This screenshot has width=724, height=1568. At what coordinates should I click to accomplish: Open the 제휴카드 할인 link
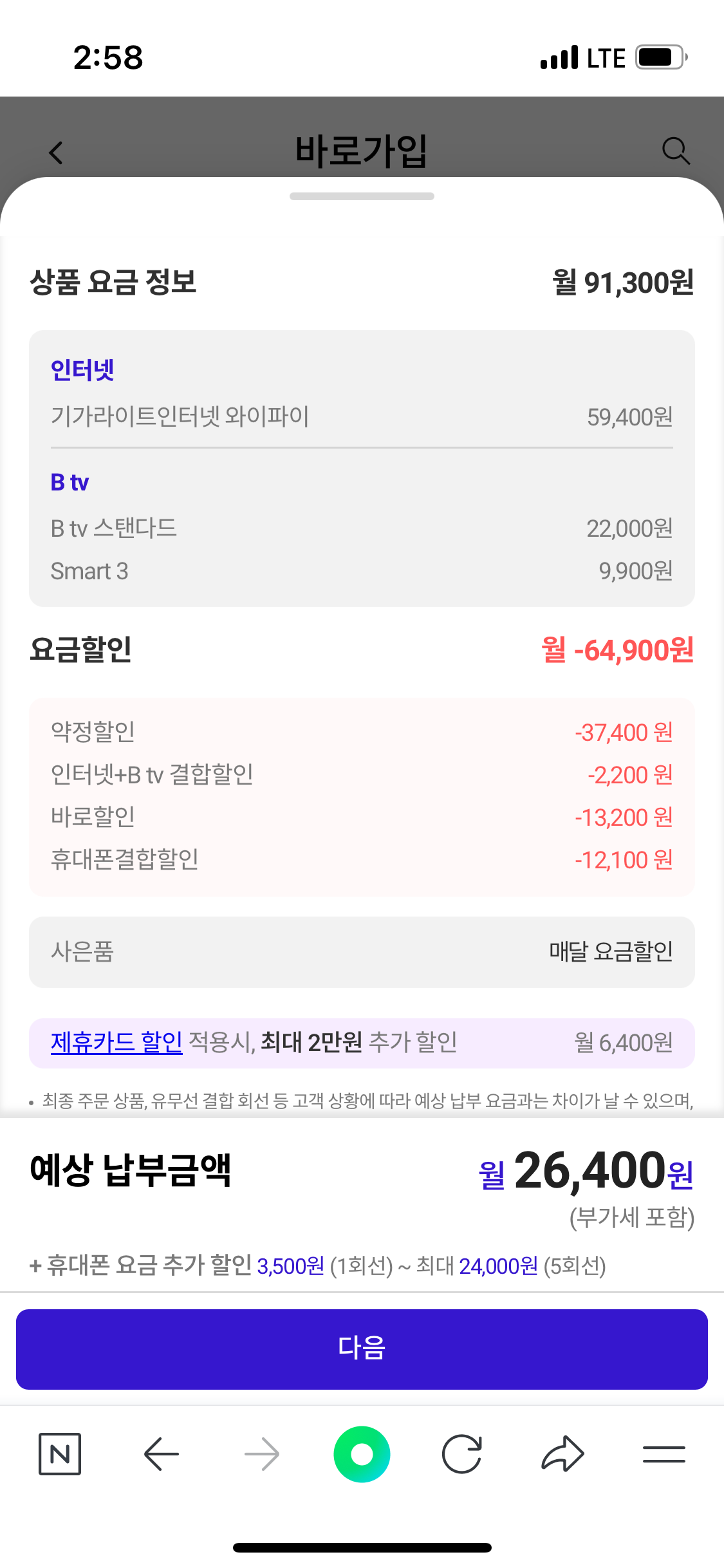116,1042
